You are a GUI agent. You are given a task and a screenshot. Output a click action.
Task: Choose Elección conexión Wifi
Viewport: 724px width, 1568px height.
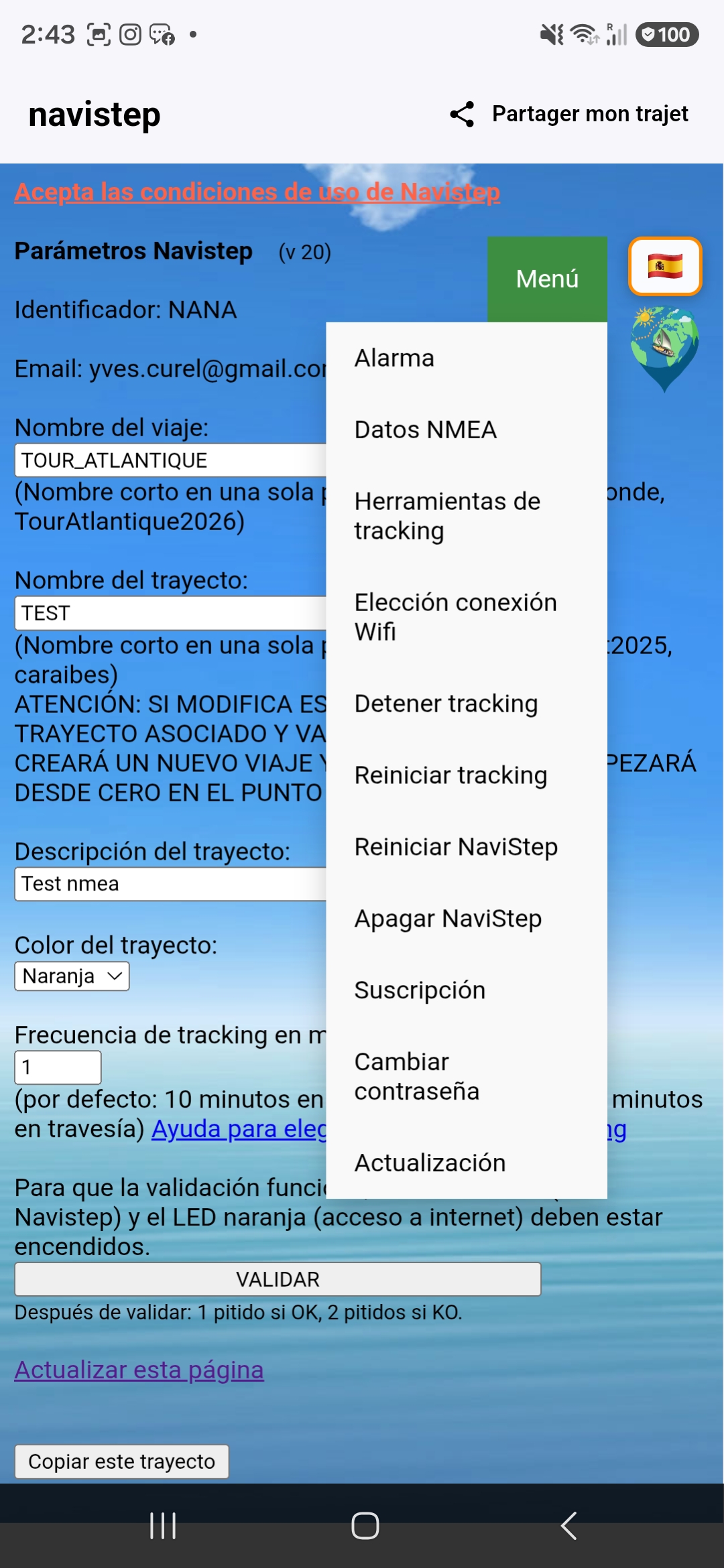[x=467, y=617]
